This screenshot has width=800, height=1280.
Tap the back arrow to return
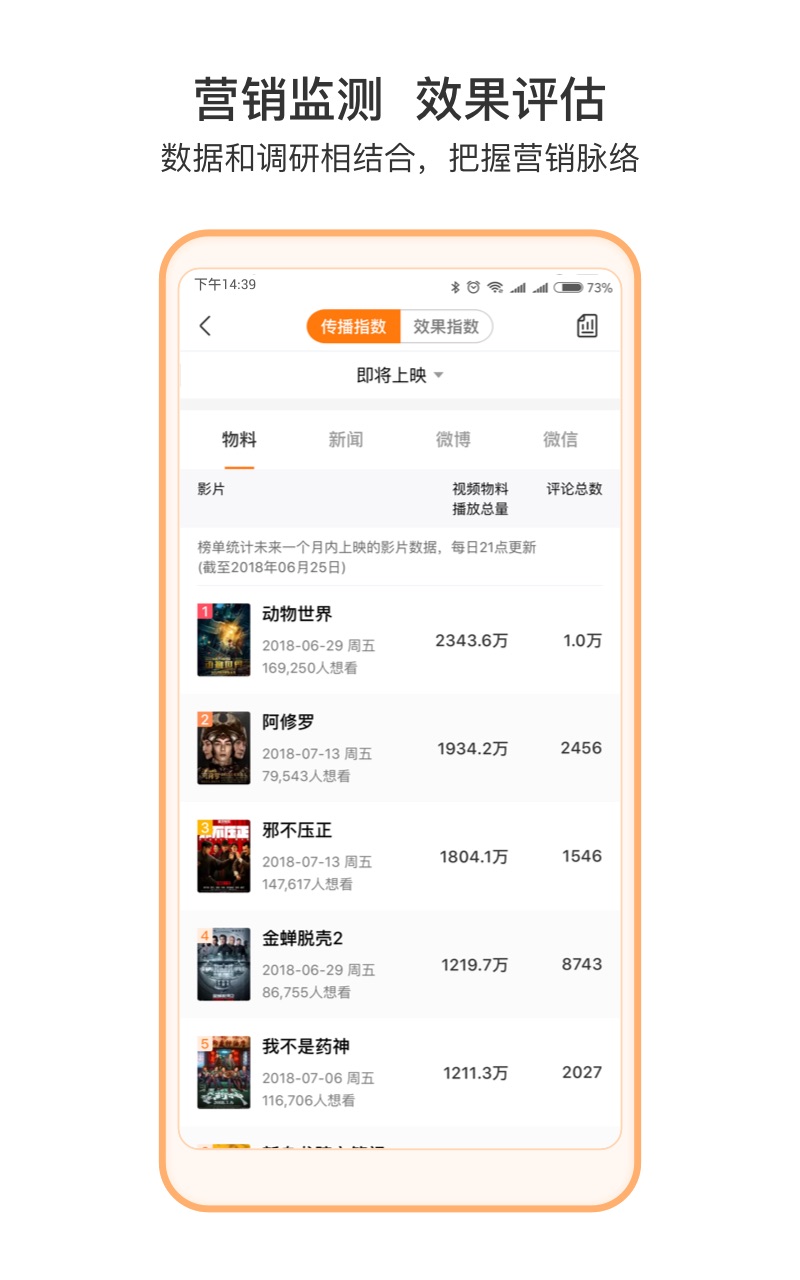tap(204, 326)
